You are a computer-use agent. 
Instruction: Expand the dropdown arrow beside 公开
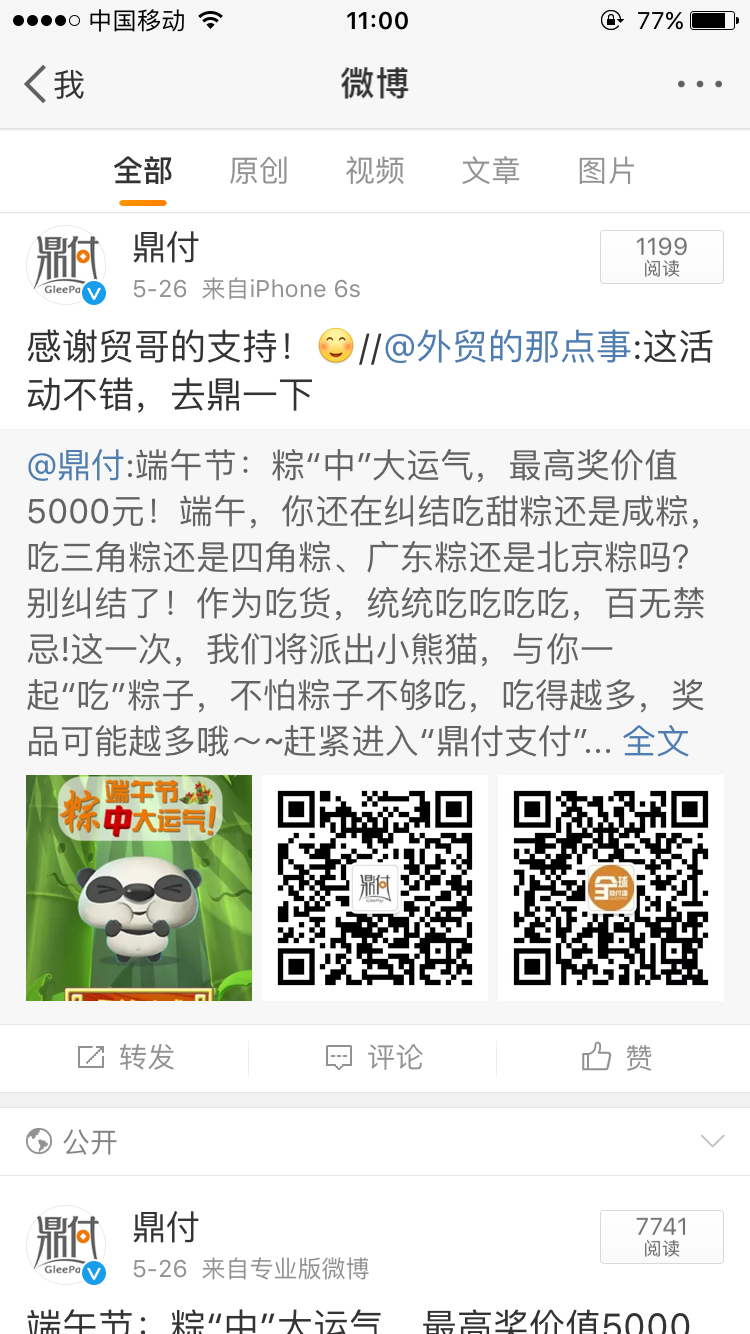point(712,1141)
